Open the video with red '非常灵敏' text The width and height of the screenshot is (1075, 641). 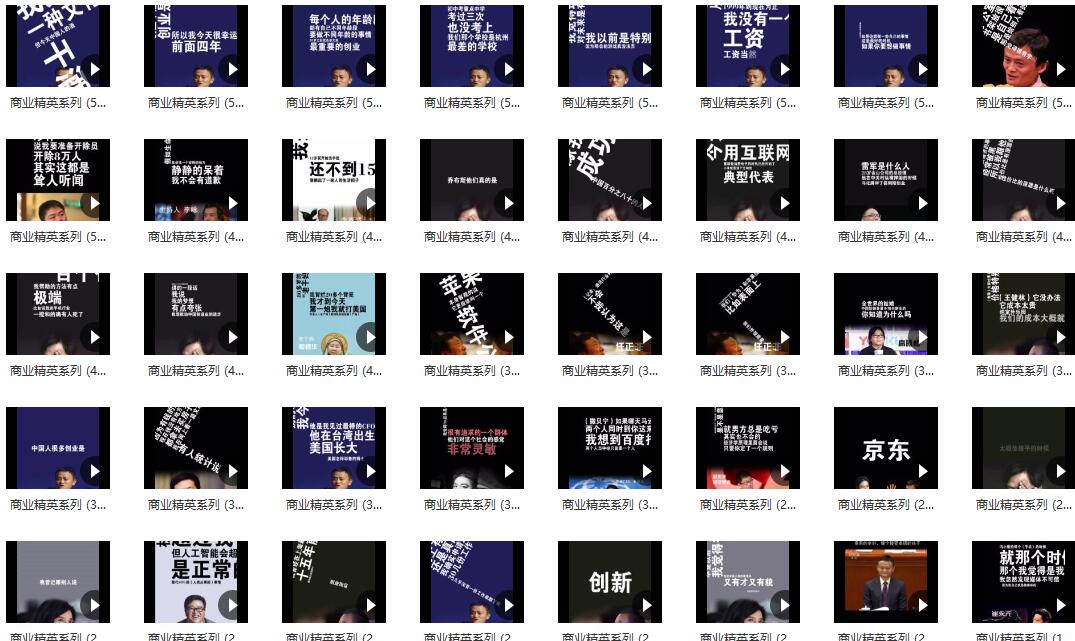(472, 448)
